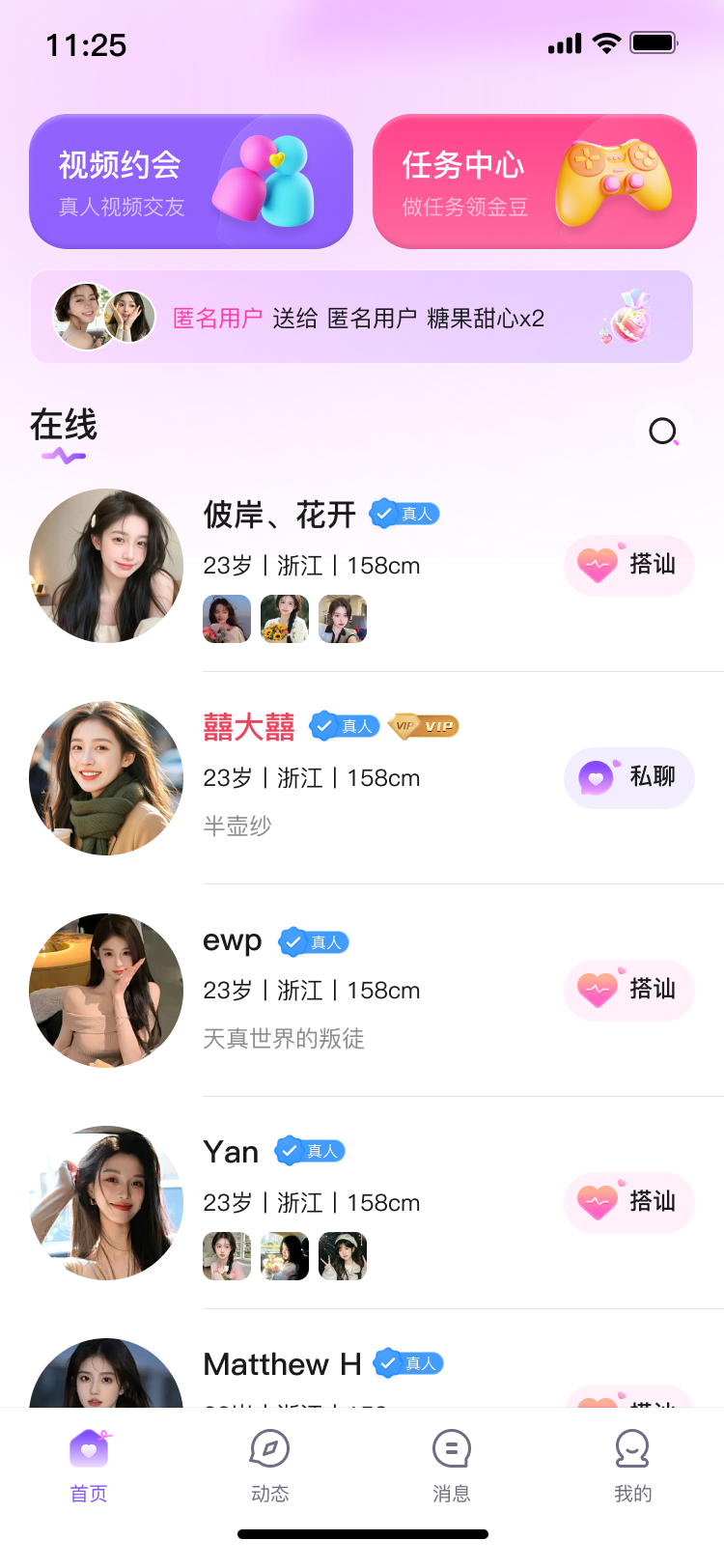Open the 任务中心 task center card
Viewport: 724px width, 1568px height.
point(534,182)
